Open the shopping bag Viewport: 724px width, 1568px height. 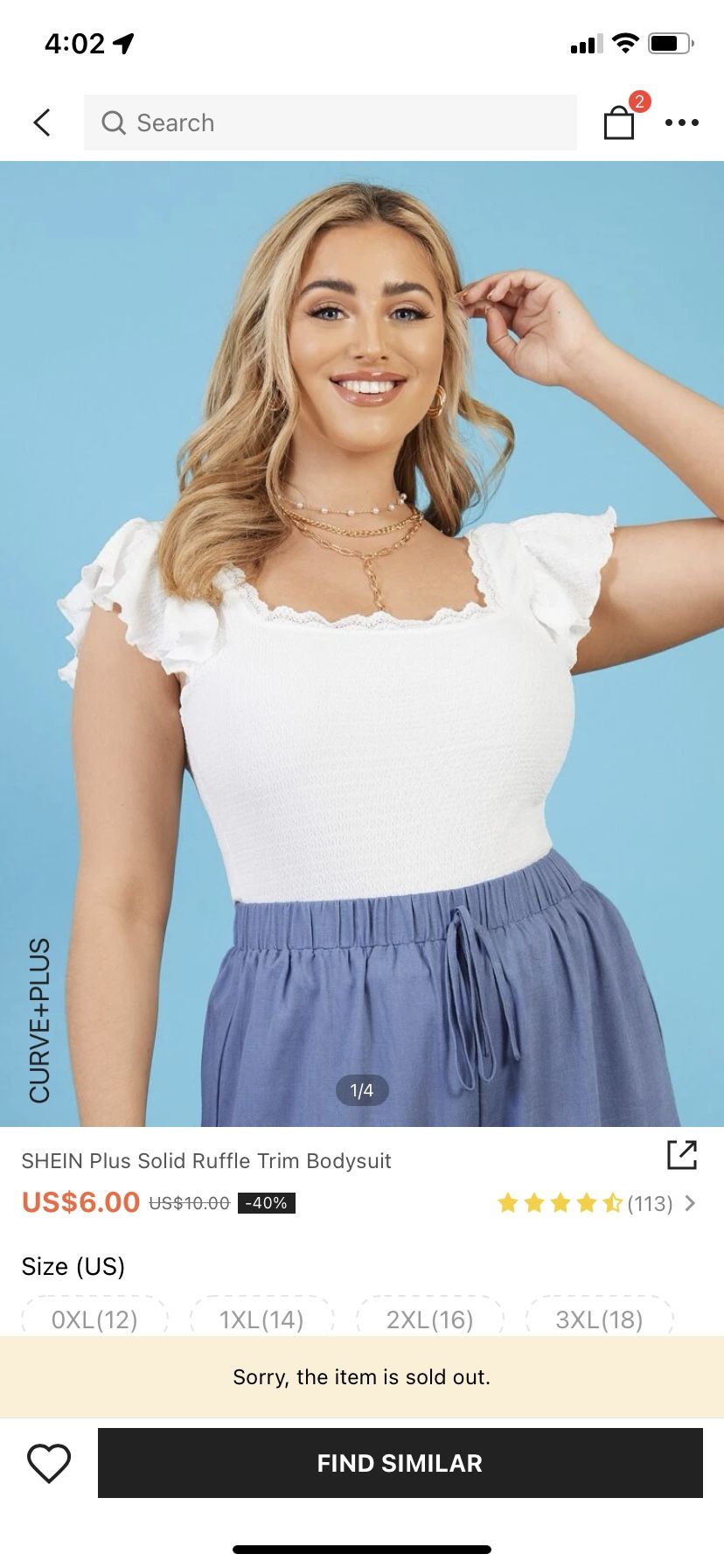click(x=619, y=122)
